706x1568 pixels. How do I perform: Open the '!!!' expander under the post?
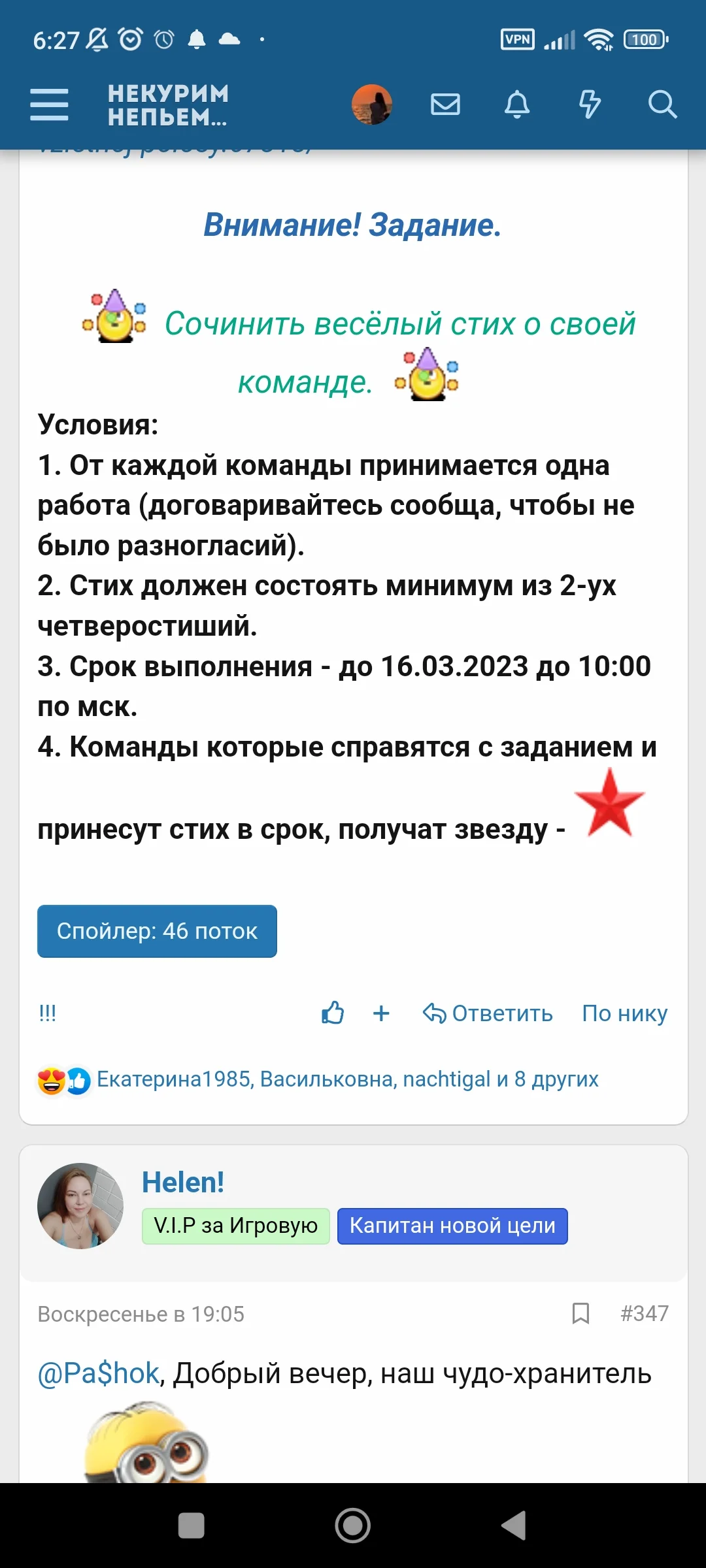pyautogui.click(x=48, y=1013)
